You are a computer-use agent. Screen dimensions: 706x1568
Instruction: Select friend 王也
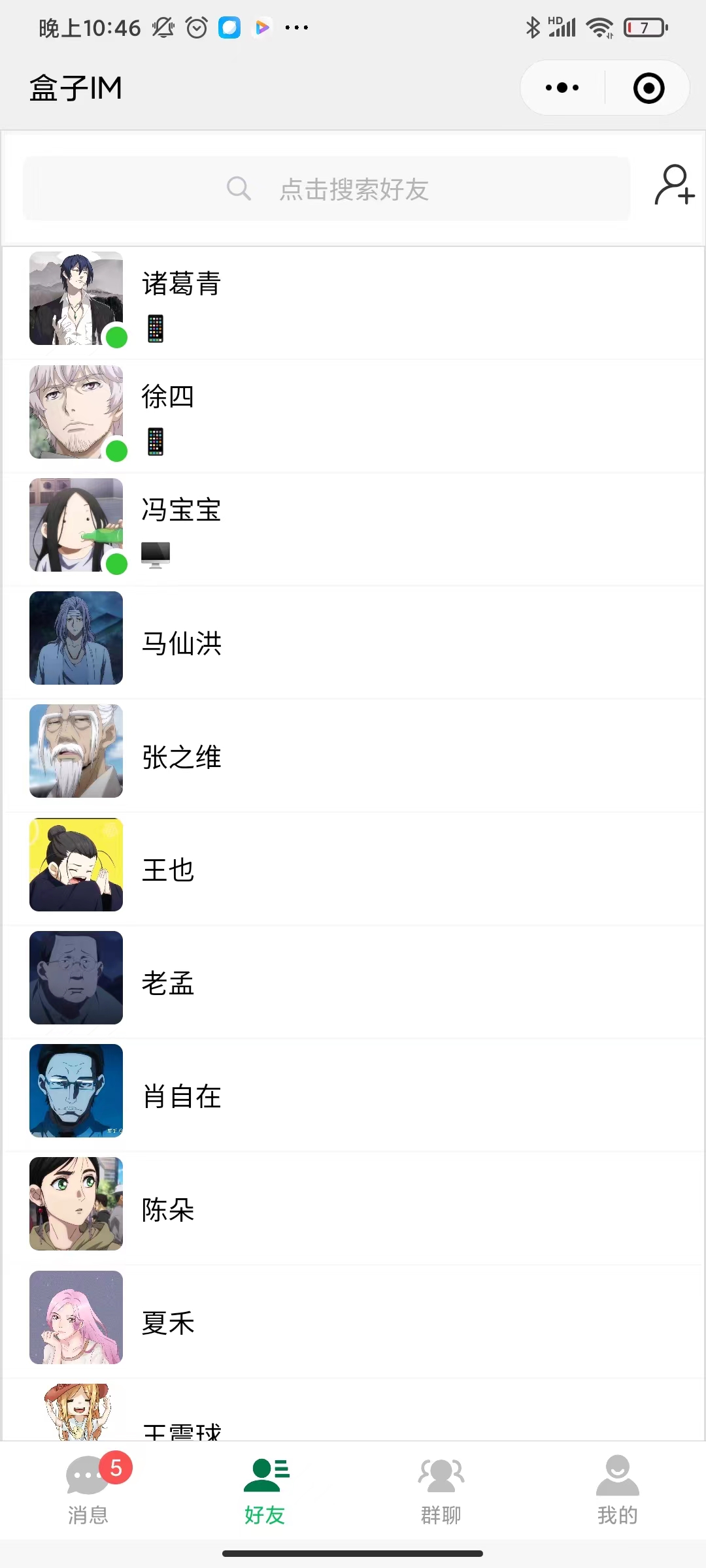coord(353,868)
